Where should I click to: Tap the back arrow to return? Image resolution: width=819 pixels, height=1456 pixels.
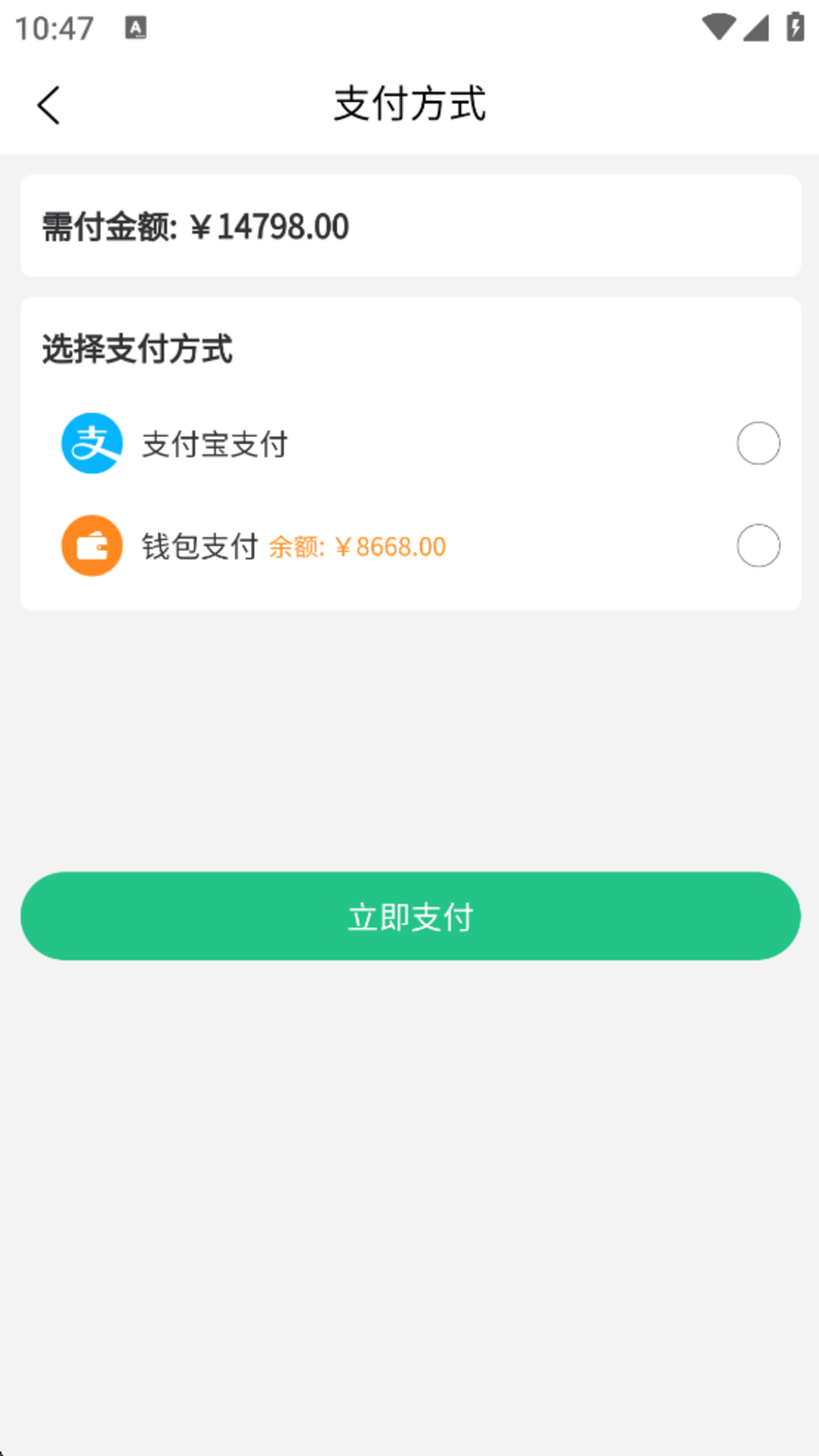49,105
